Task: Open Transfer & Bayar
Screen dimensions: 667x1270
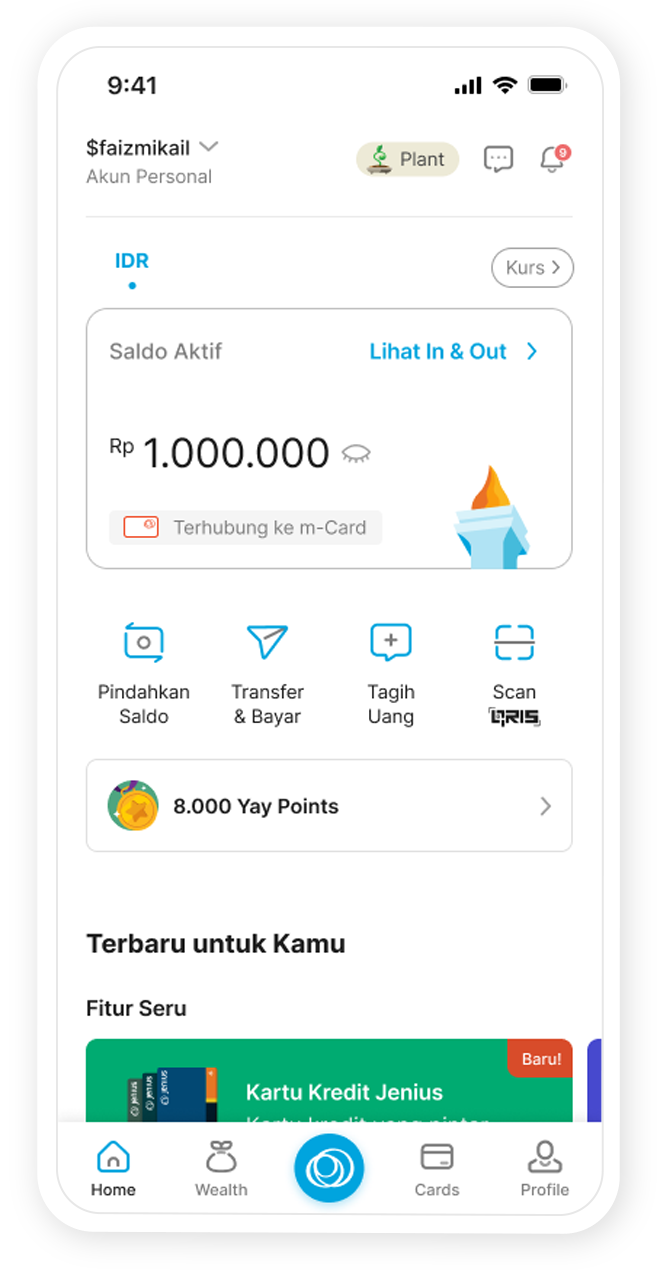Action: 267,667
